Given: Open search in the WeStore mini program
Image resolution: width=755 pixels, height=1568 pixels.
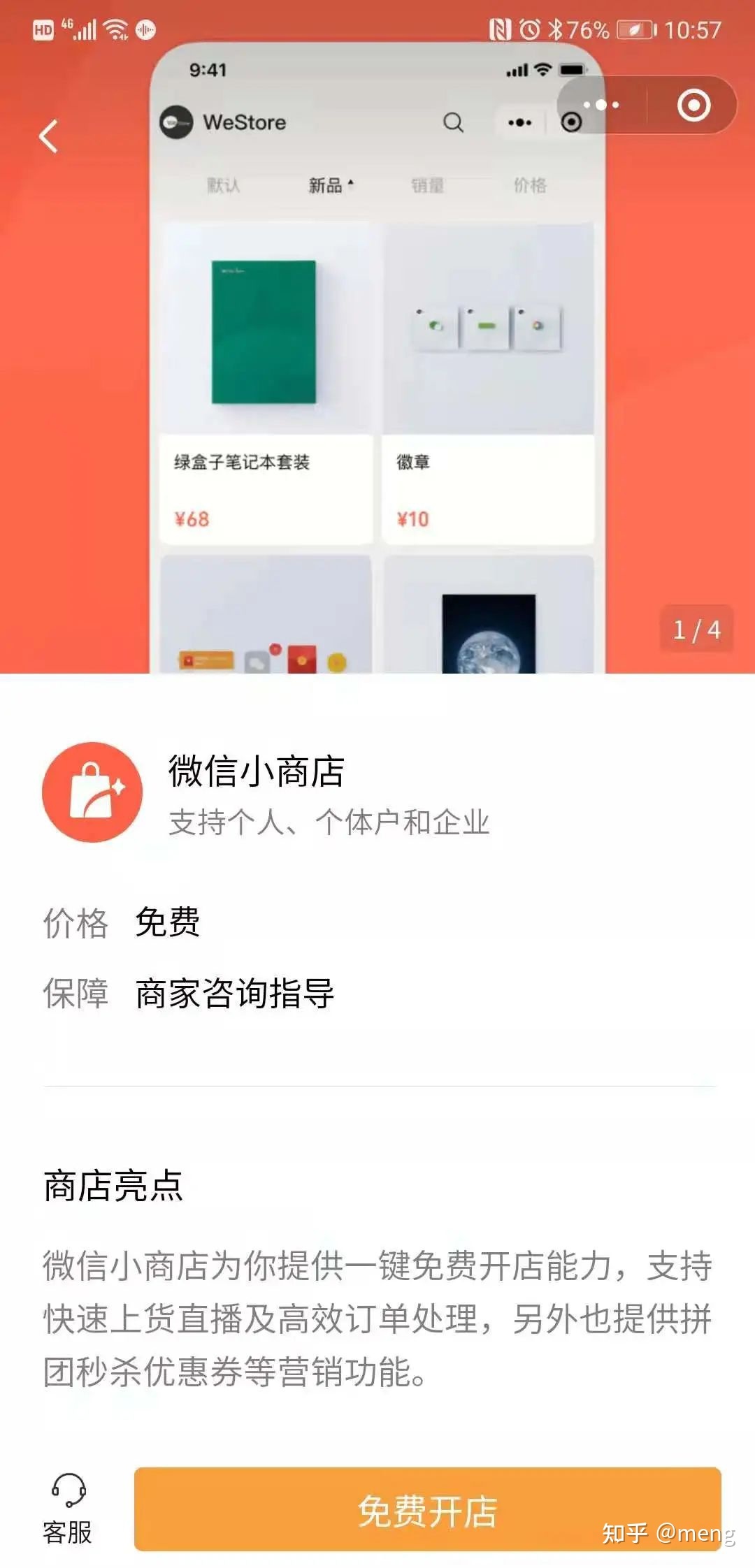Looking at the screenshot, I should coord(453,122).
